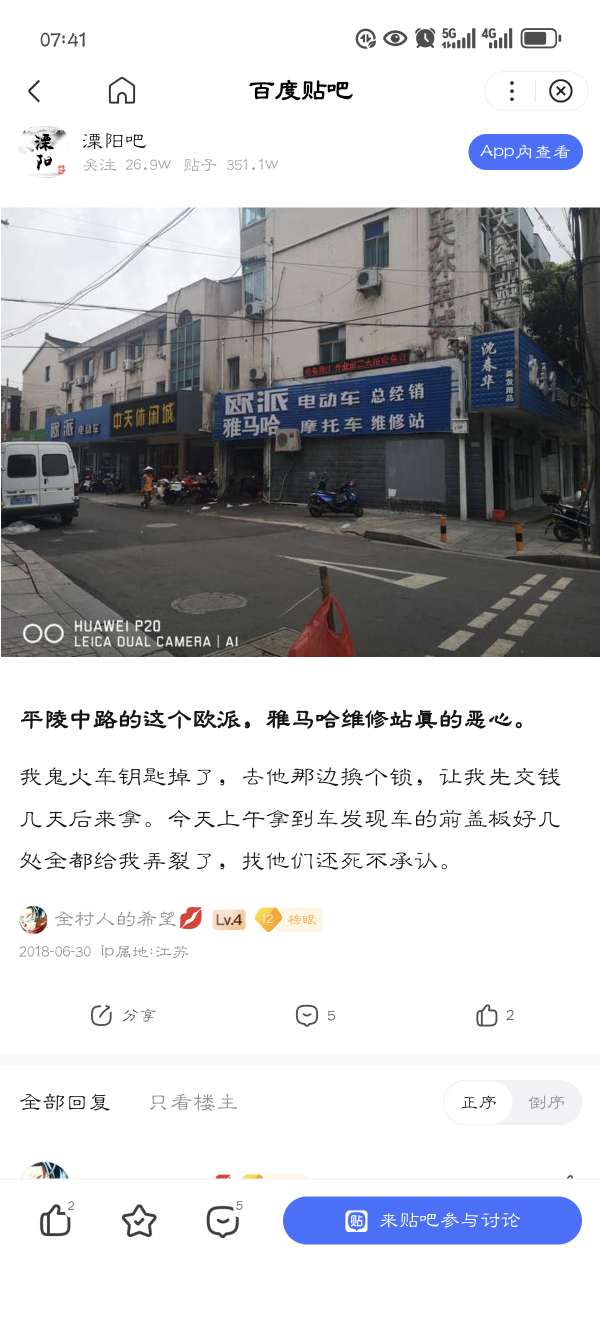Image resolution: width=600 pixels, height=1326 pixels.
Task: Go back to the previous page
Action: click(x=34, y=91)
